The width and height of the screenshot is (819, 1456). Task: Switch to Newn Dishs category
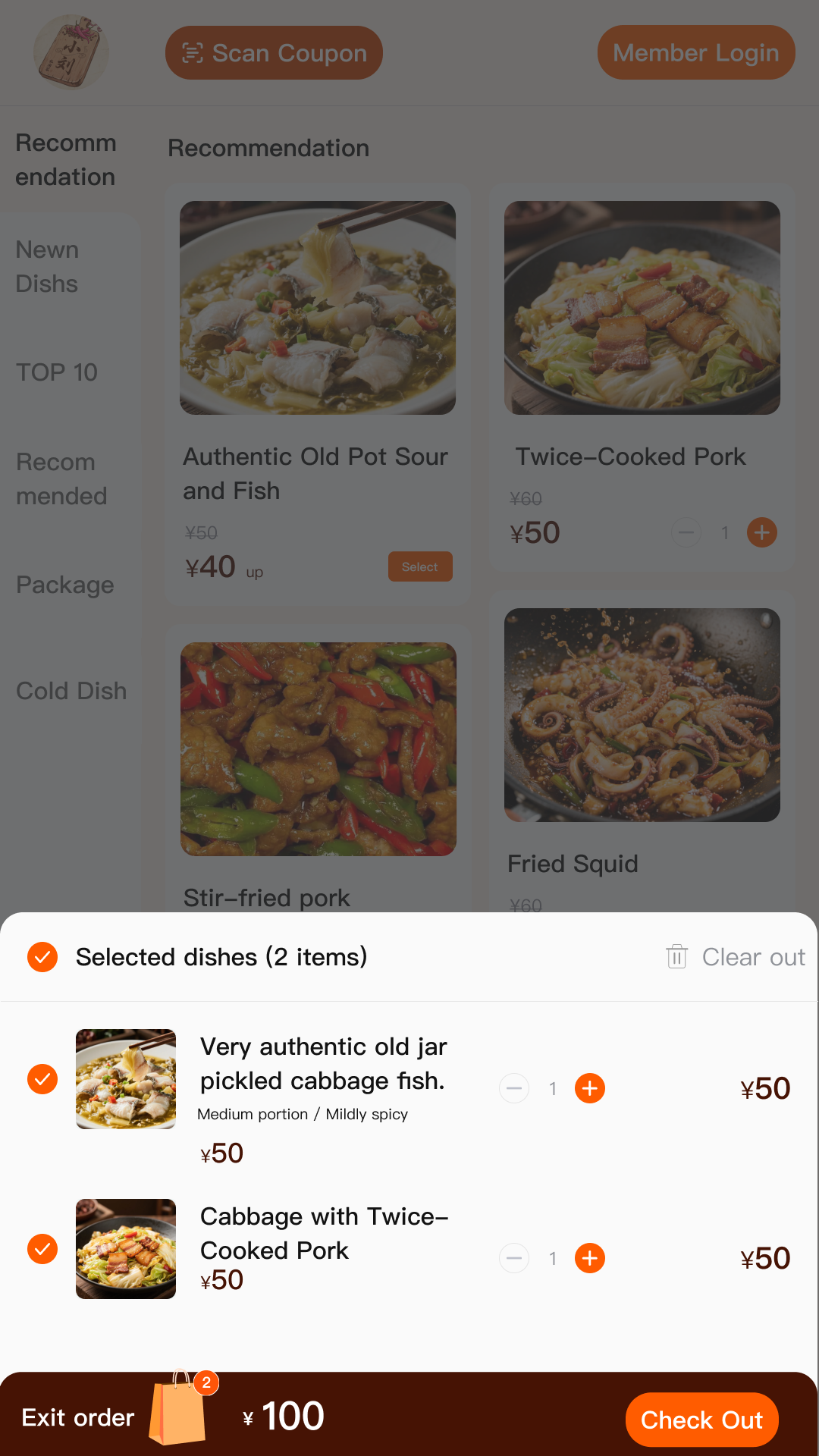(x=47, y=267)
